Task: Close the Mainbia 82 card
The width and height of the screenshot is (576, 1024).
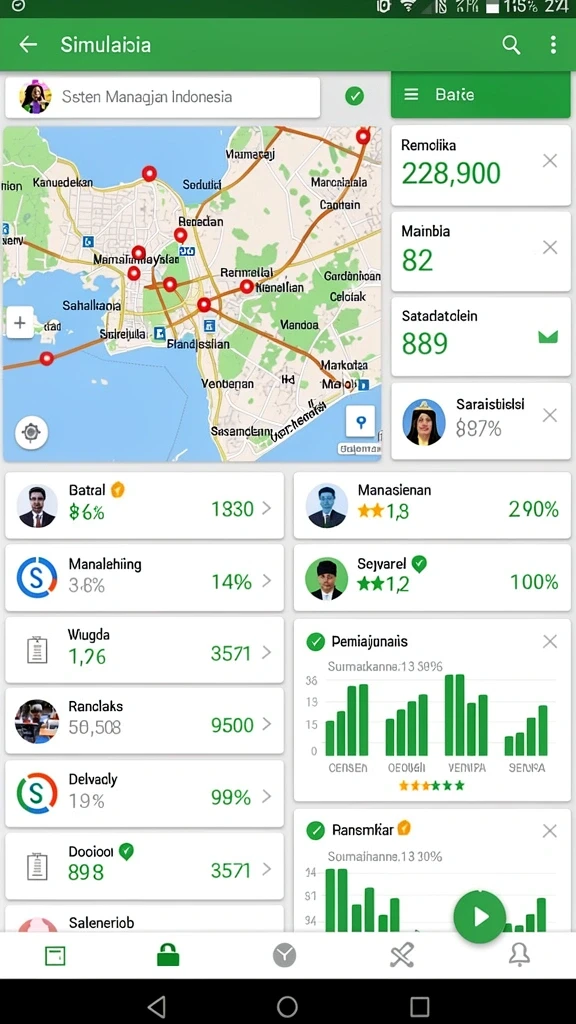Action: pyautogui.click(x=550, y=248)
